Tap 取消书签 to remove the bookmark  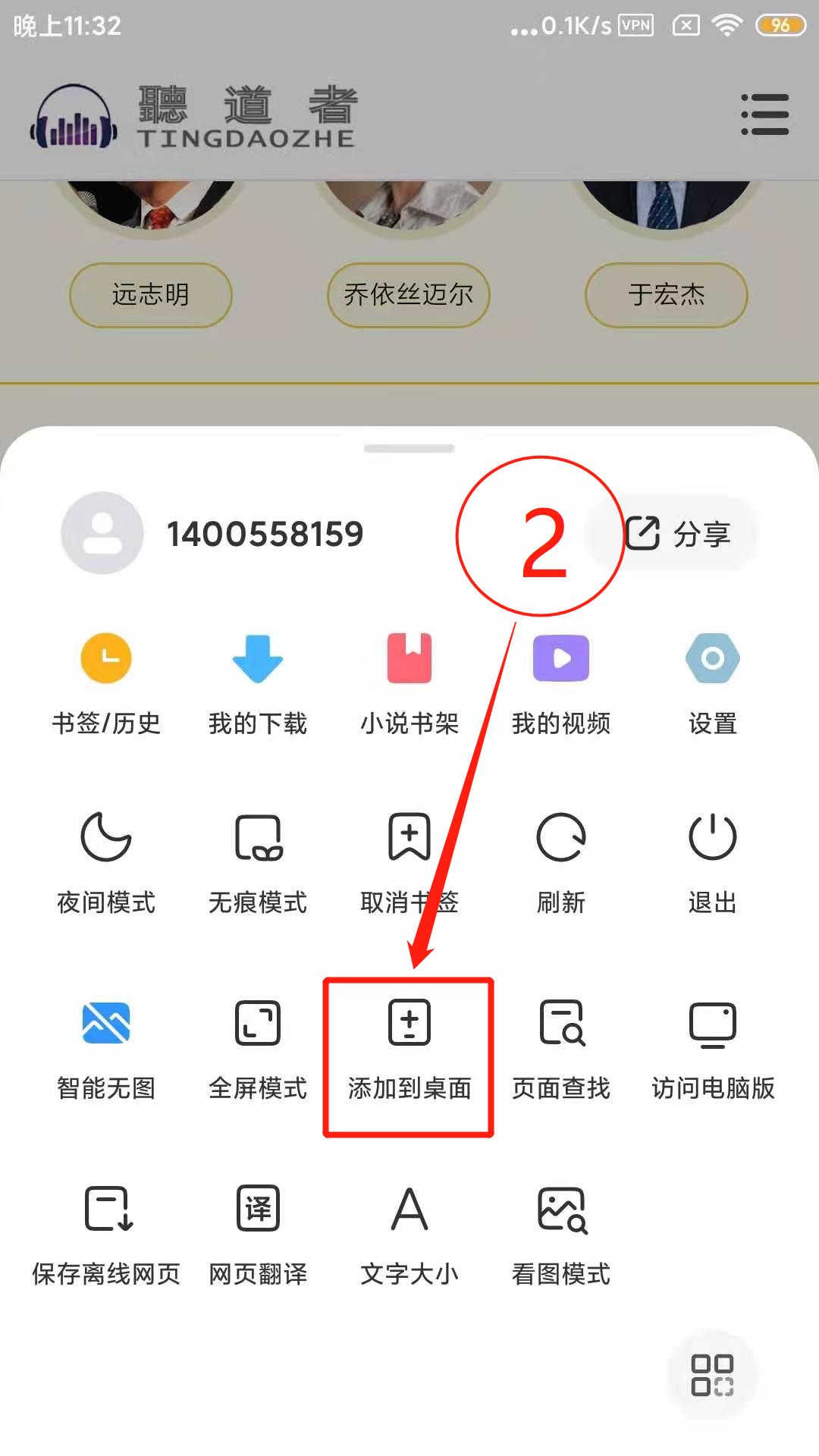pos(409,862)
